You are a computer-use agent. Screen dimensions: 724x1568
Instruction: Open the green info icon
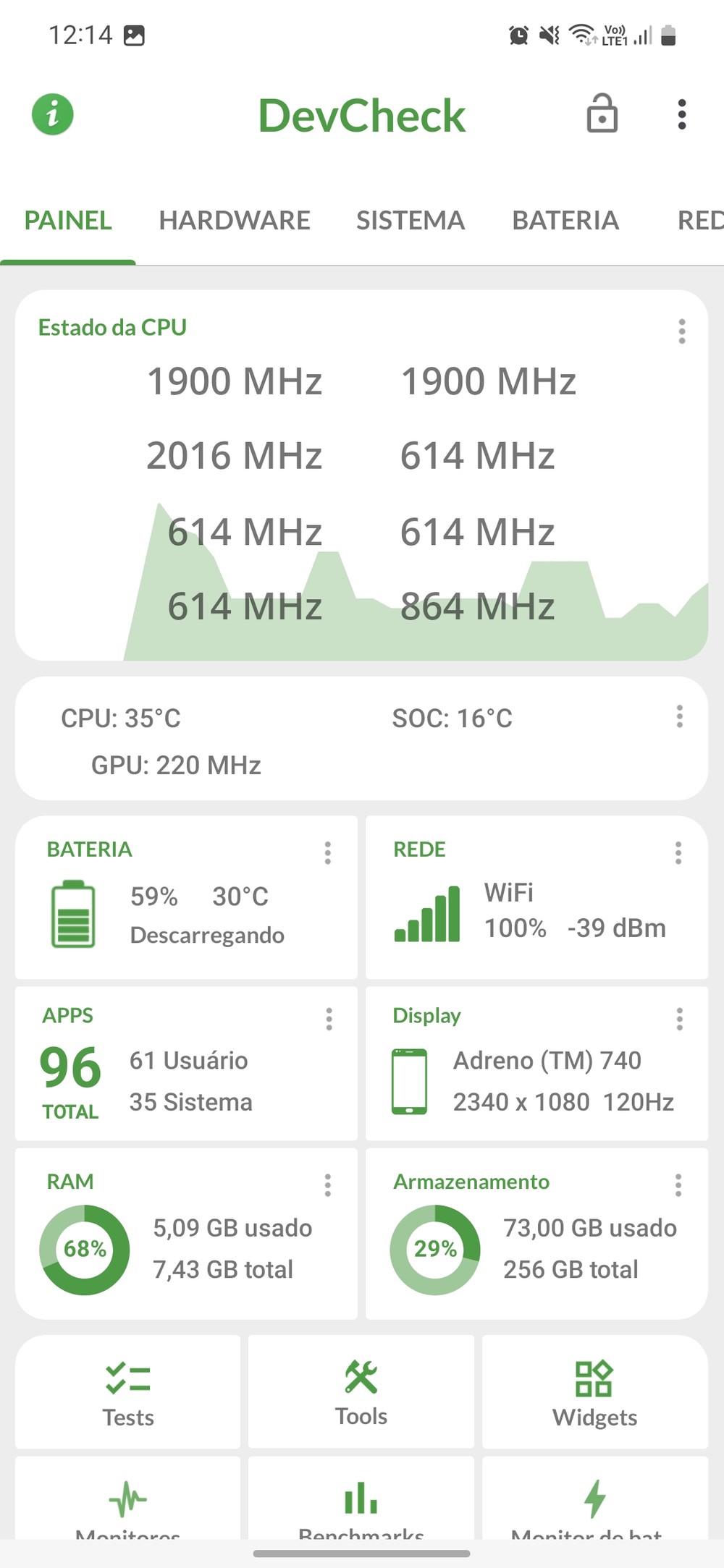click(53, 114)
